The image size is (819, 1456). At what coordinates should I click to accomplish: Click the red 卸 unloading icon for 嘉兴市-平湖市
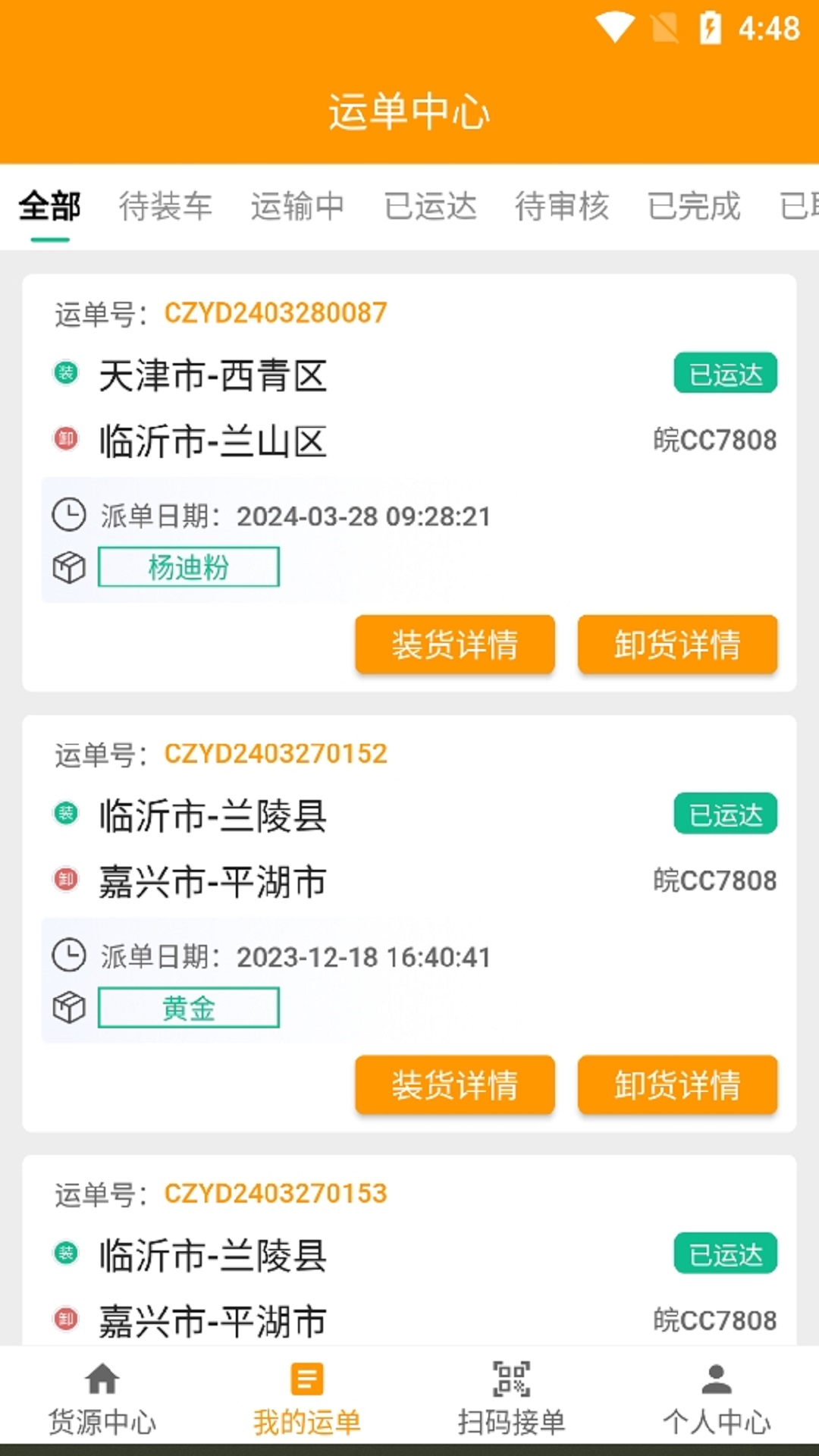65,880
